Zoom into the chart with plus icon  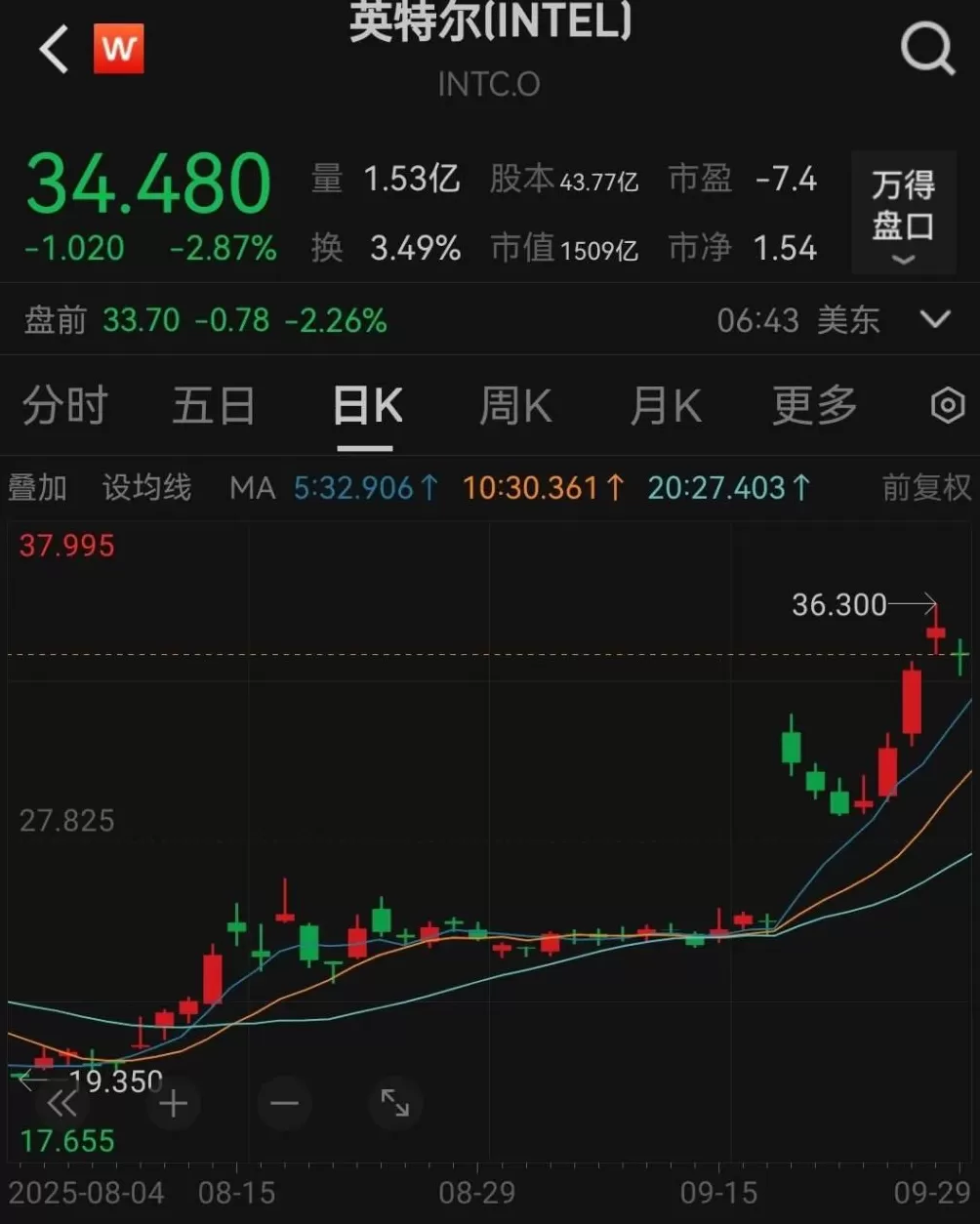(x=173, y=1104)
